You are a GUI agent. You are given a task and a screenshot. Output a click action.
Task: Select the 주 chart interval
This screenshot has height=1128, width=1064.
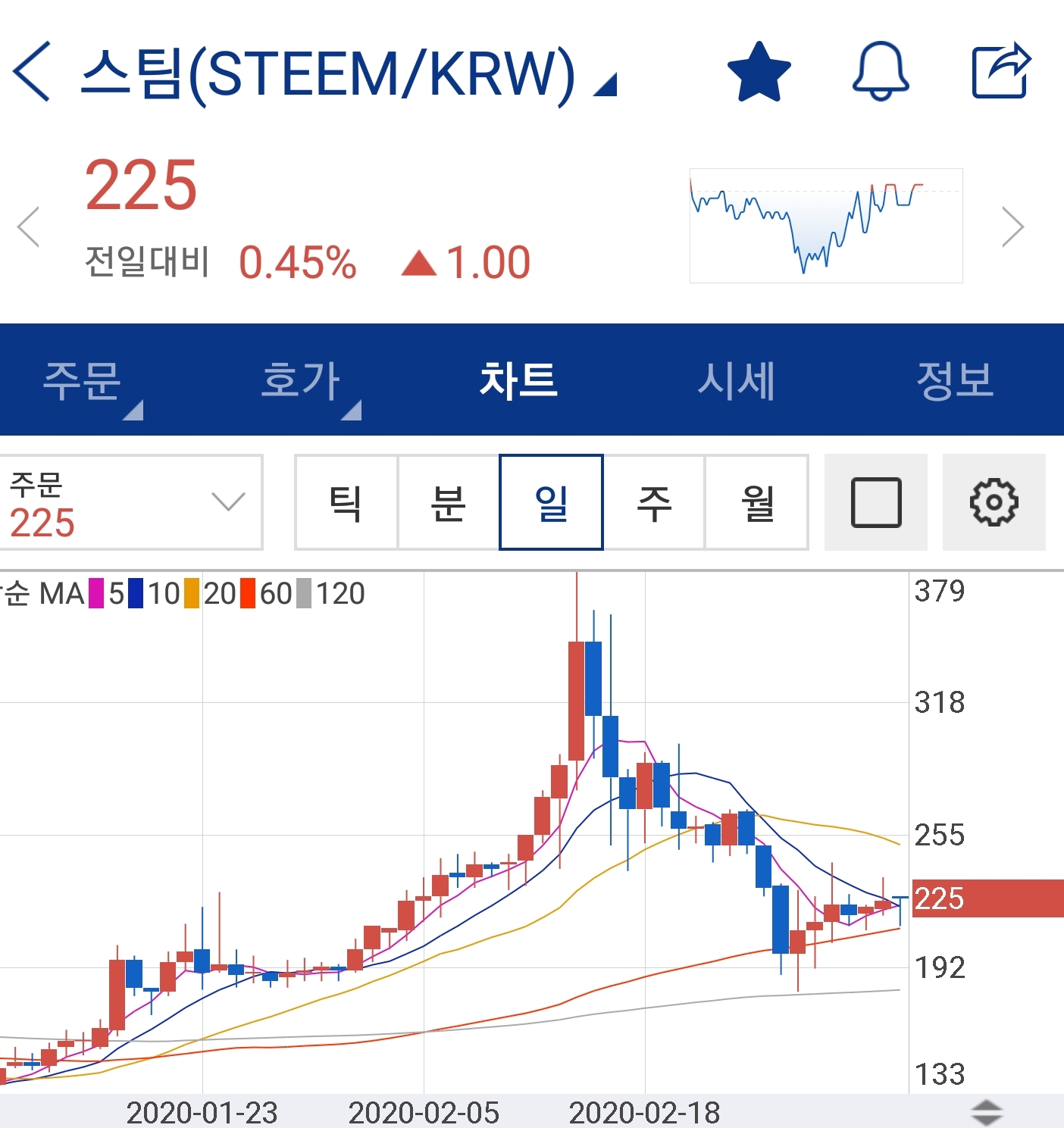[654, 502]
